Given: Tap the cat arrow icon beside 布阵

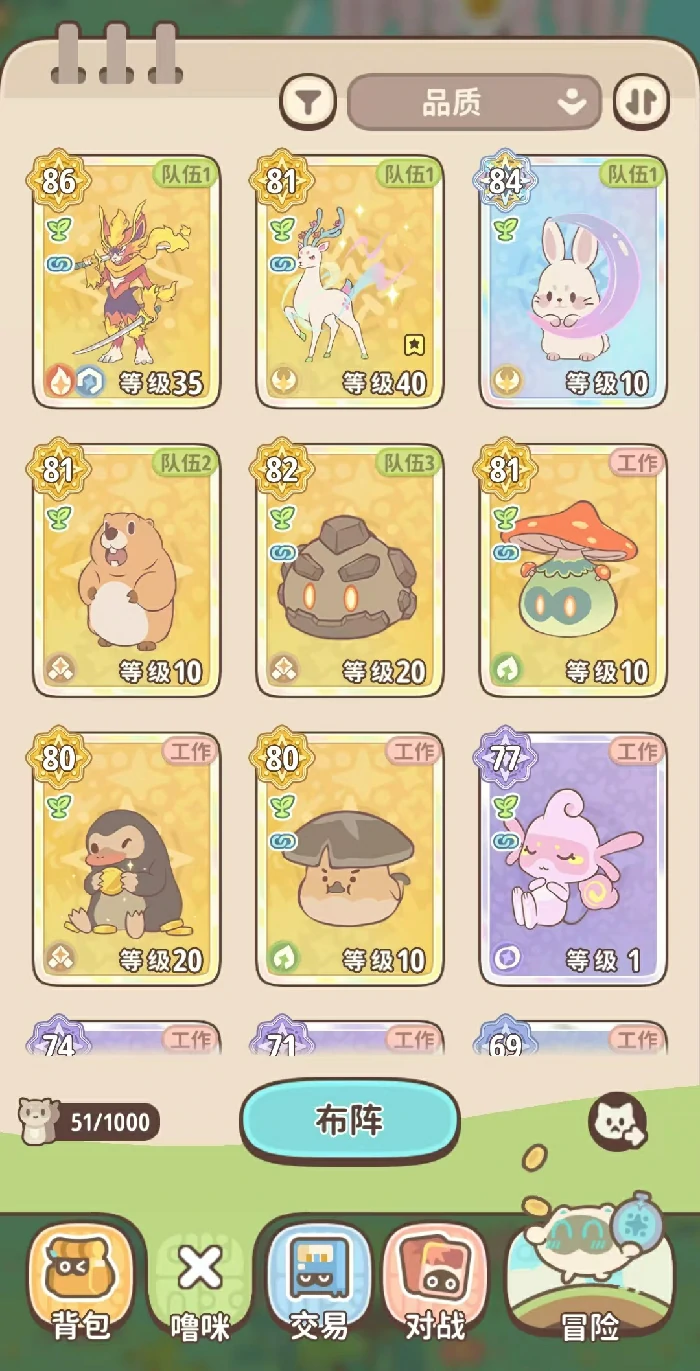Looking at the screenshot, I should [617, 1122].
